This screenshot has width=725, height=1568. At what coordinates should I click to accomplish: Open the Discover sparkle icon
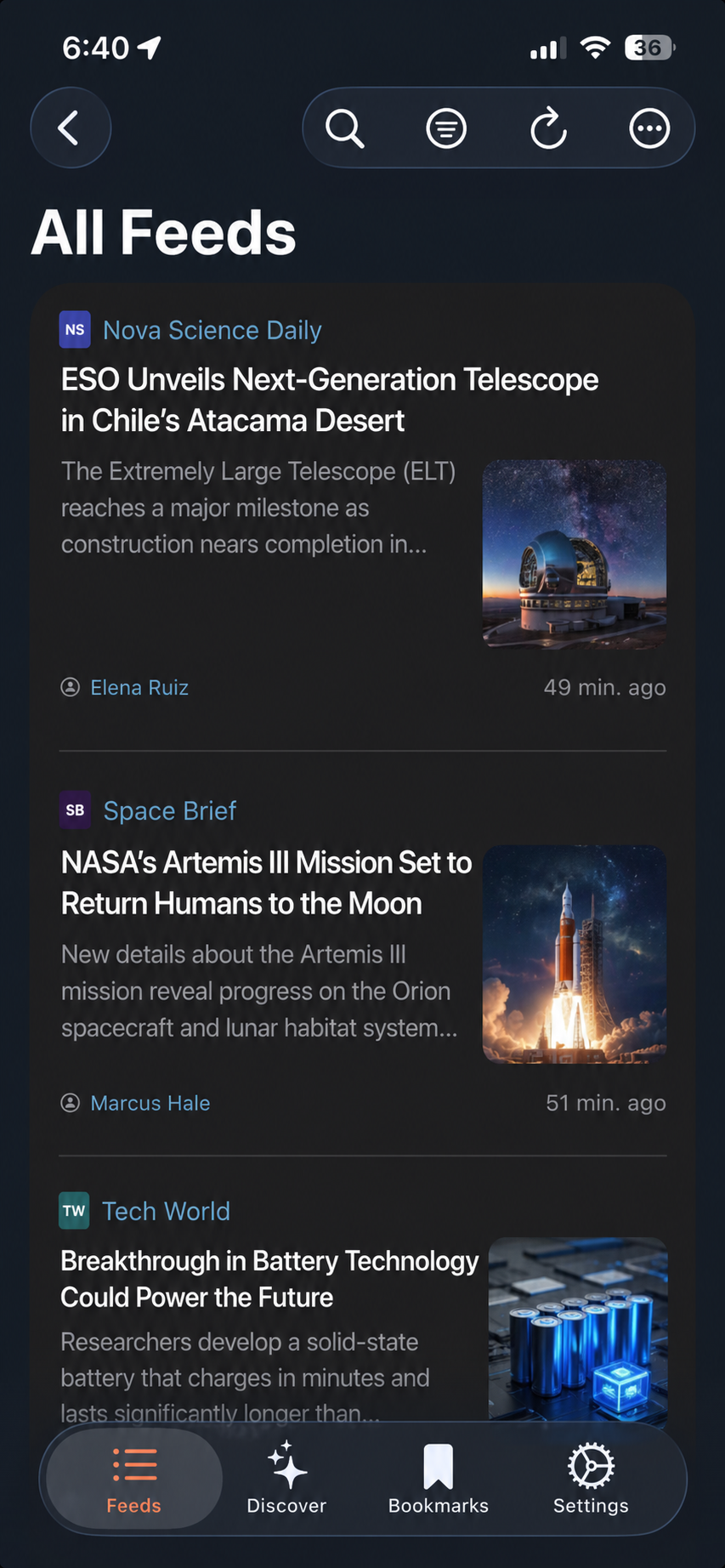pyautogui.click(x=286, y=1464)
